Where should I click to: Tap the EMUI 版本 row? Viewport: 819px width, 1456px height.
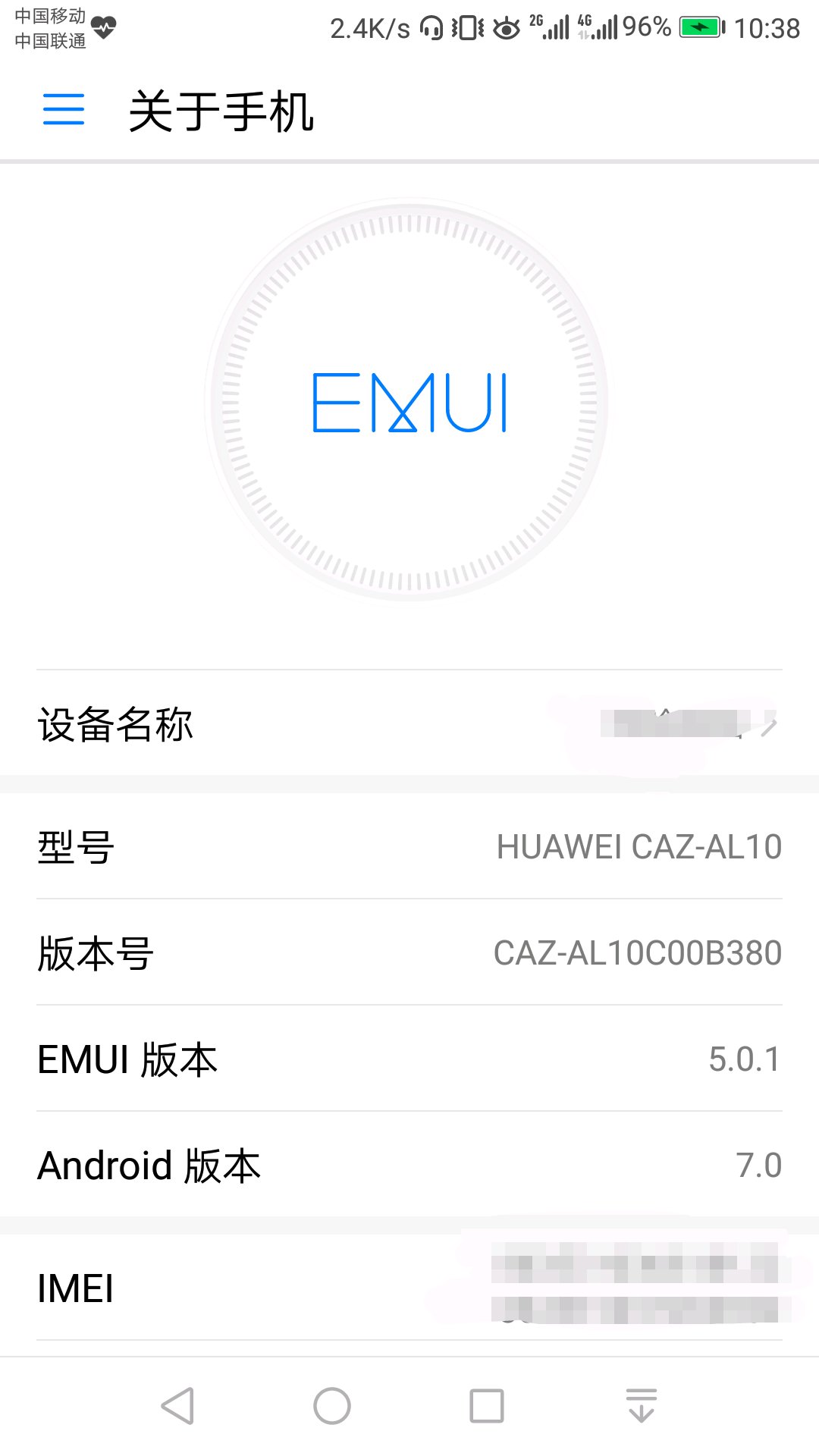point(409,1059)
